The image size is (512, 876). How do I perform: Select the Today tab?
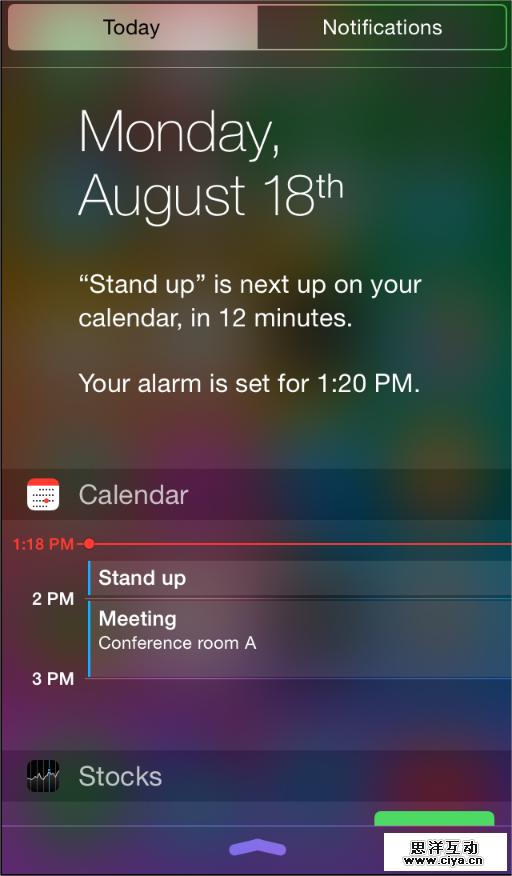132,27
